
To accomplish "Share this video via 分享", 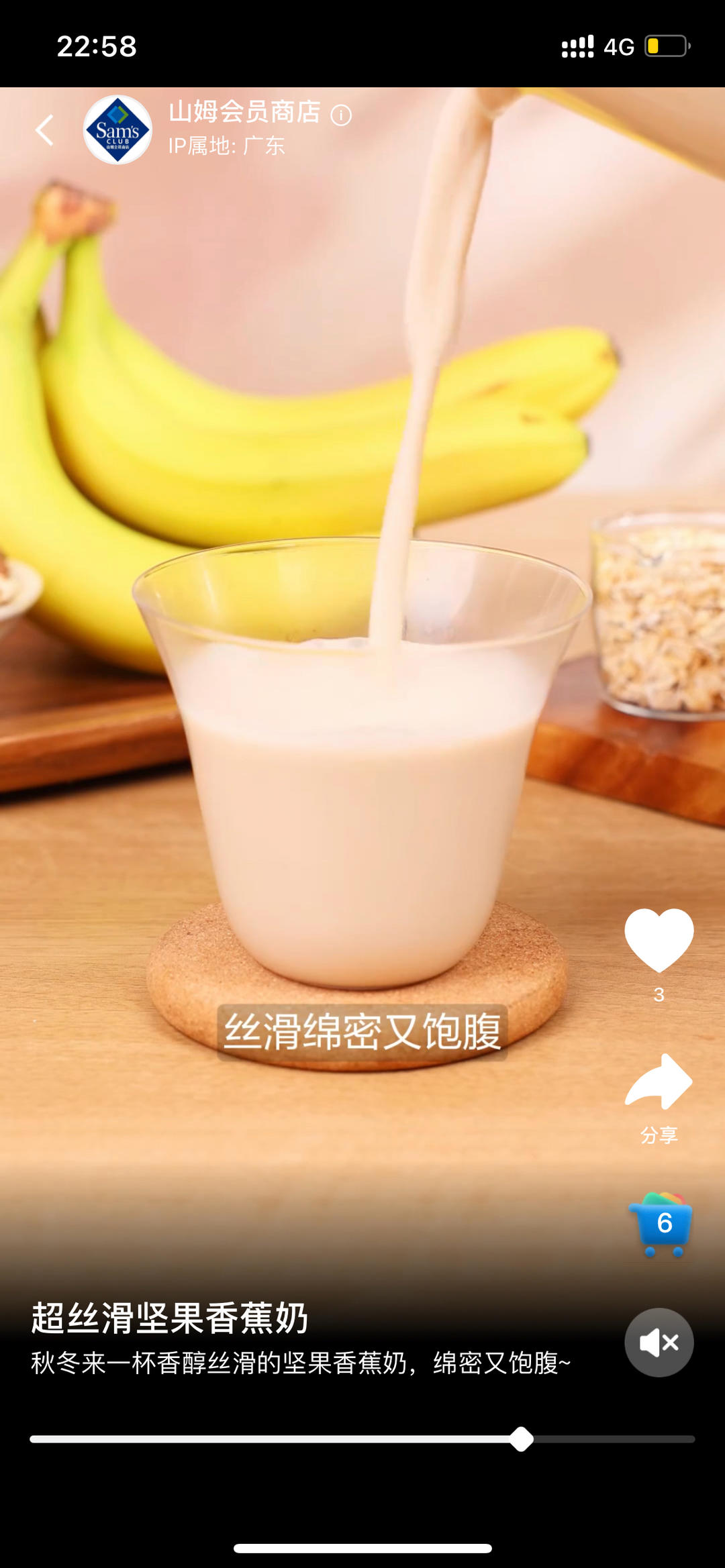I will 659,1096.
